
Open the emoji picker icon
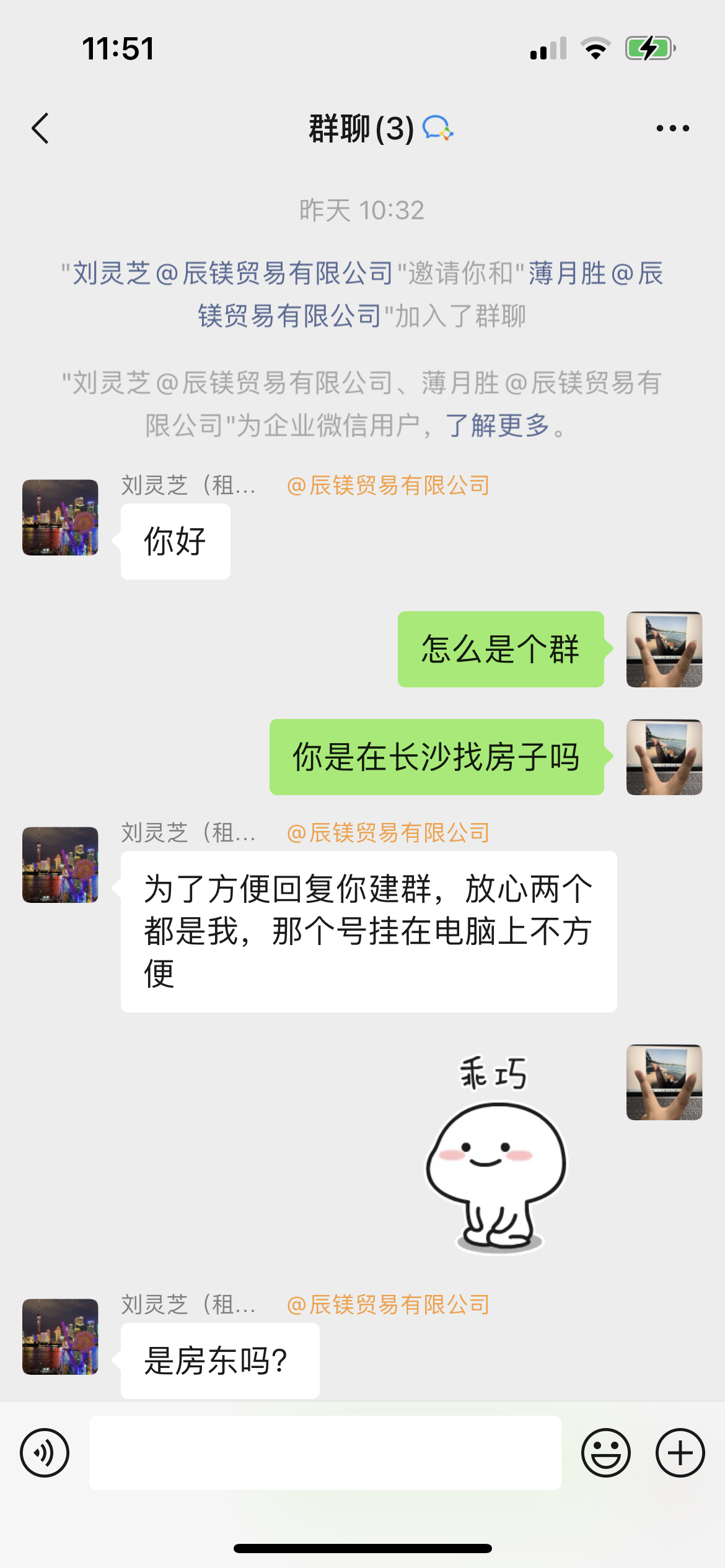pos(606,1453)
